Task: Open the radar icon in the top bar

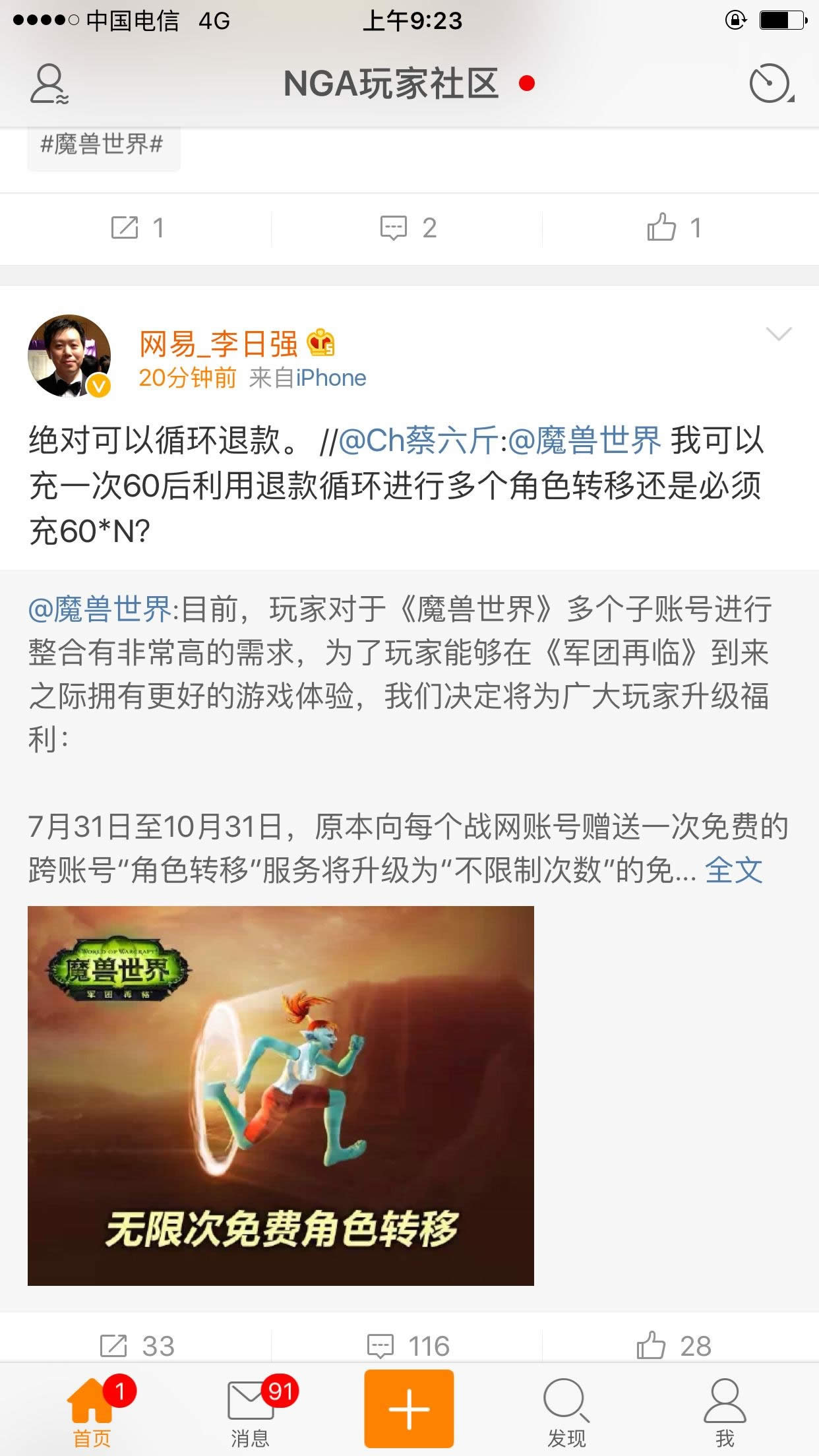Action: 770,84
